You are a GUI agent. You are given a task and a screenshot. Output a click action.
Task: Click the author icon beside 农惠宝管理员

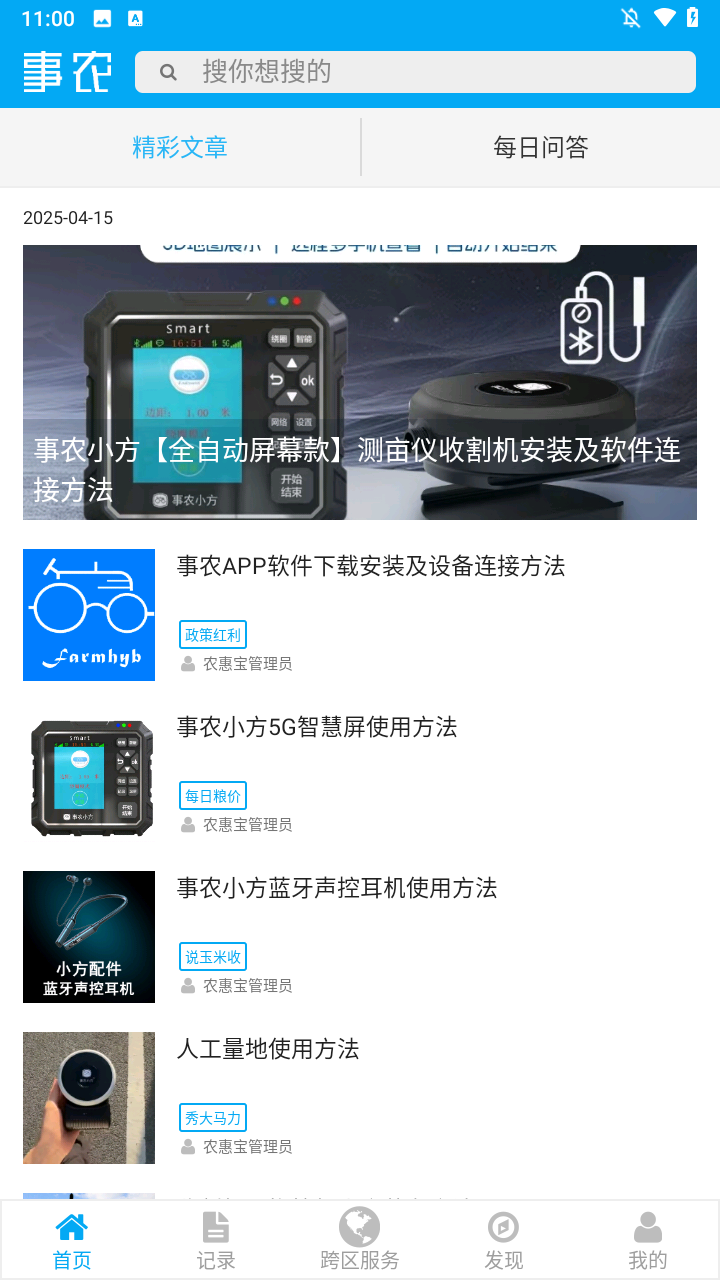click(x=186, y=663)
